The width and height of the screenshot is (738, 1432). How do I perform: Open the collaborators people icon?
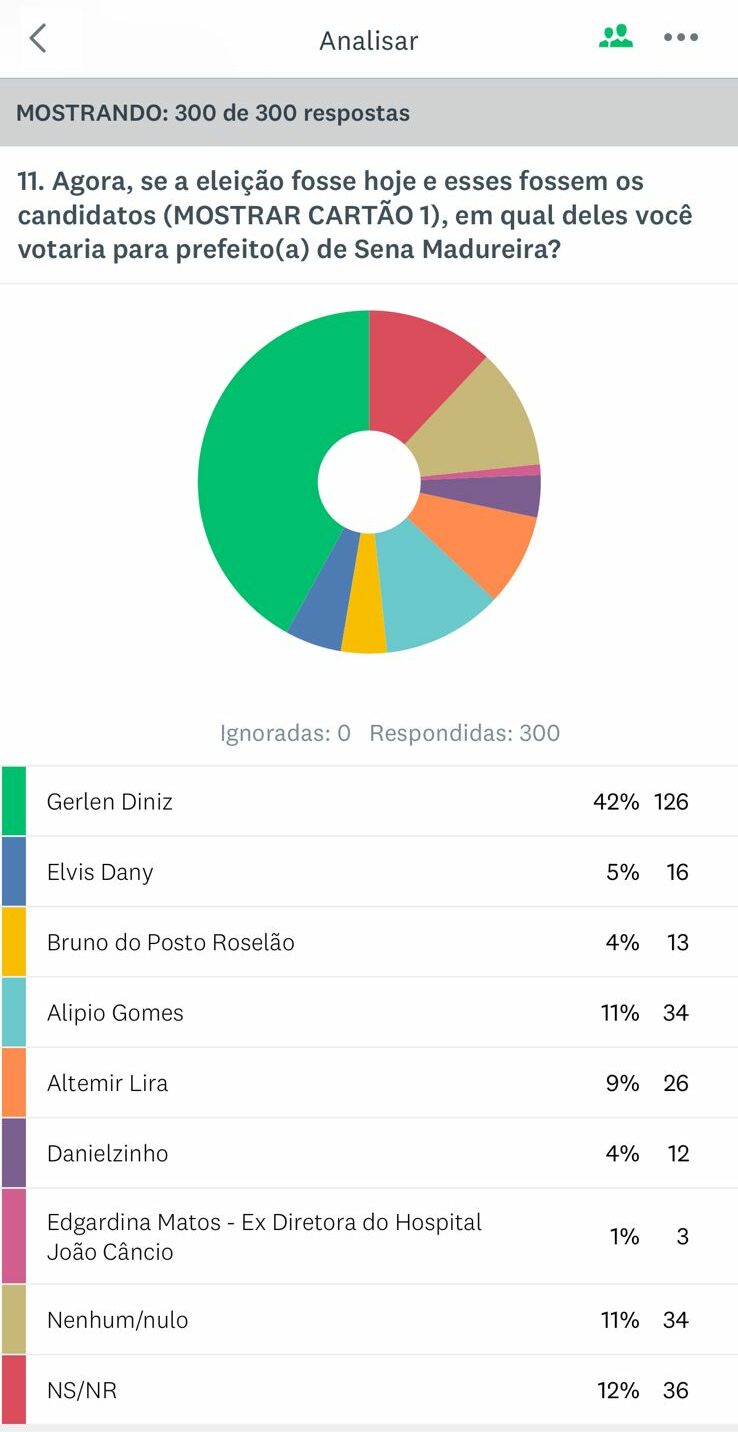point(616,38)
